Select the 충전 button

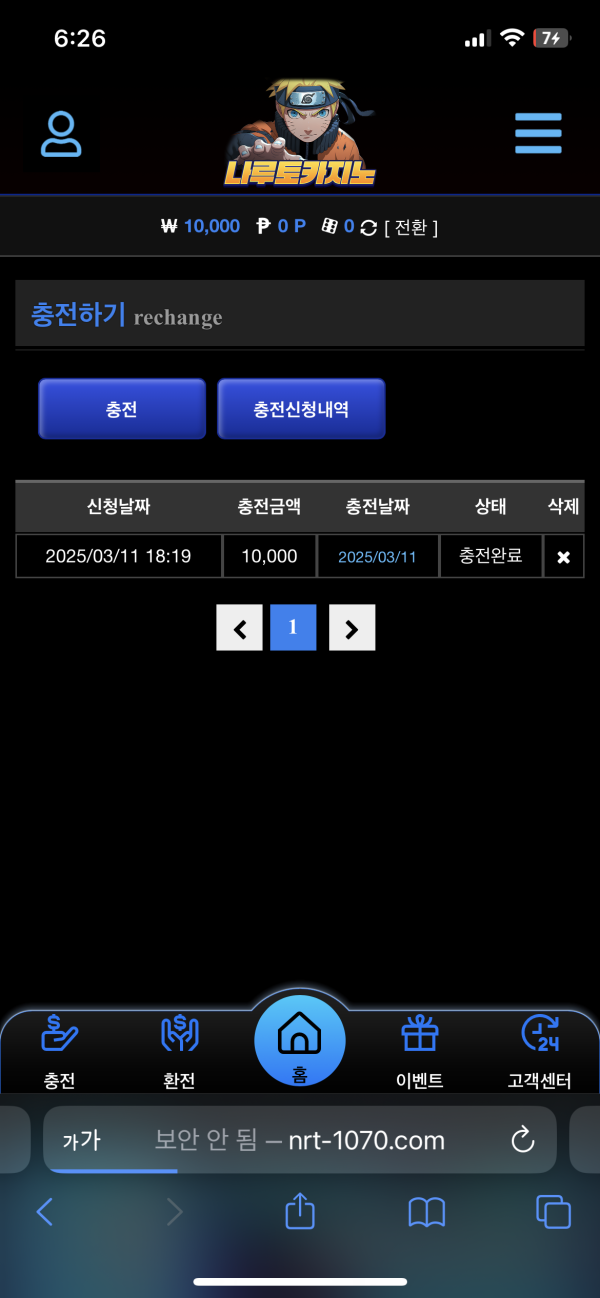click(x=122, y=409)
